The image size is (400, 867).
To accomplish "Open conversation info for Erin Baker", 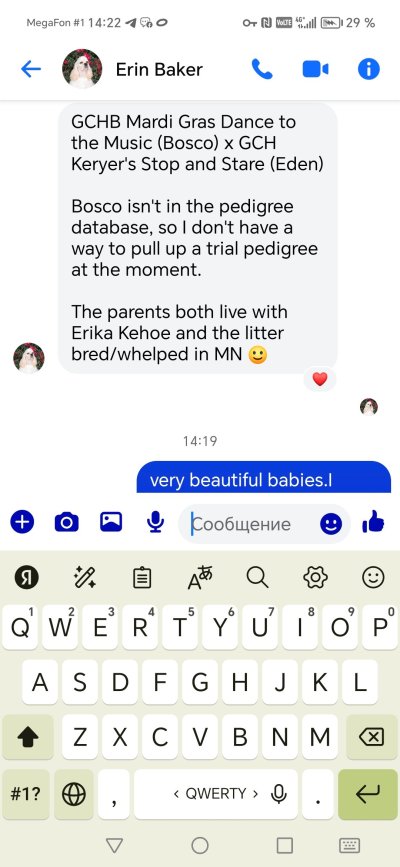I will pos(368,69).
